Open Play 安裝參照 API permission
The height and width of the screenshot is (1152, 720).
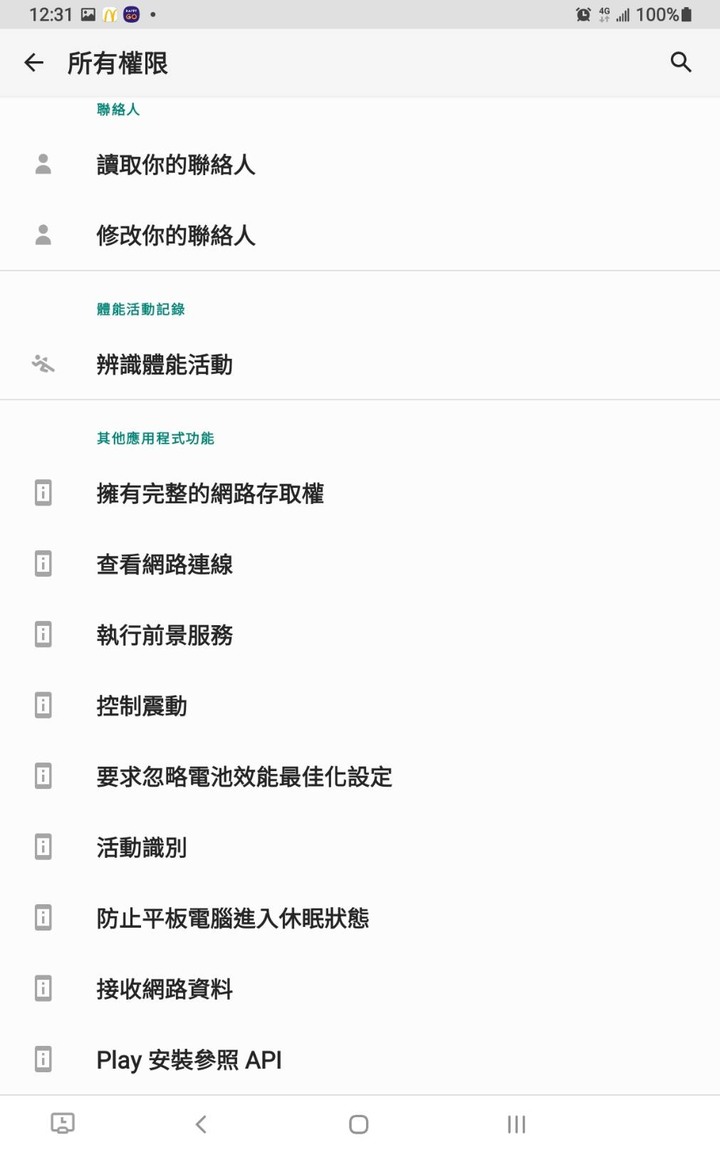click(189, 1060)
